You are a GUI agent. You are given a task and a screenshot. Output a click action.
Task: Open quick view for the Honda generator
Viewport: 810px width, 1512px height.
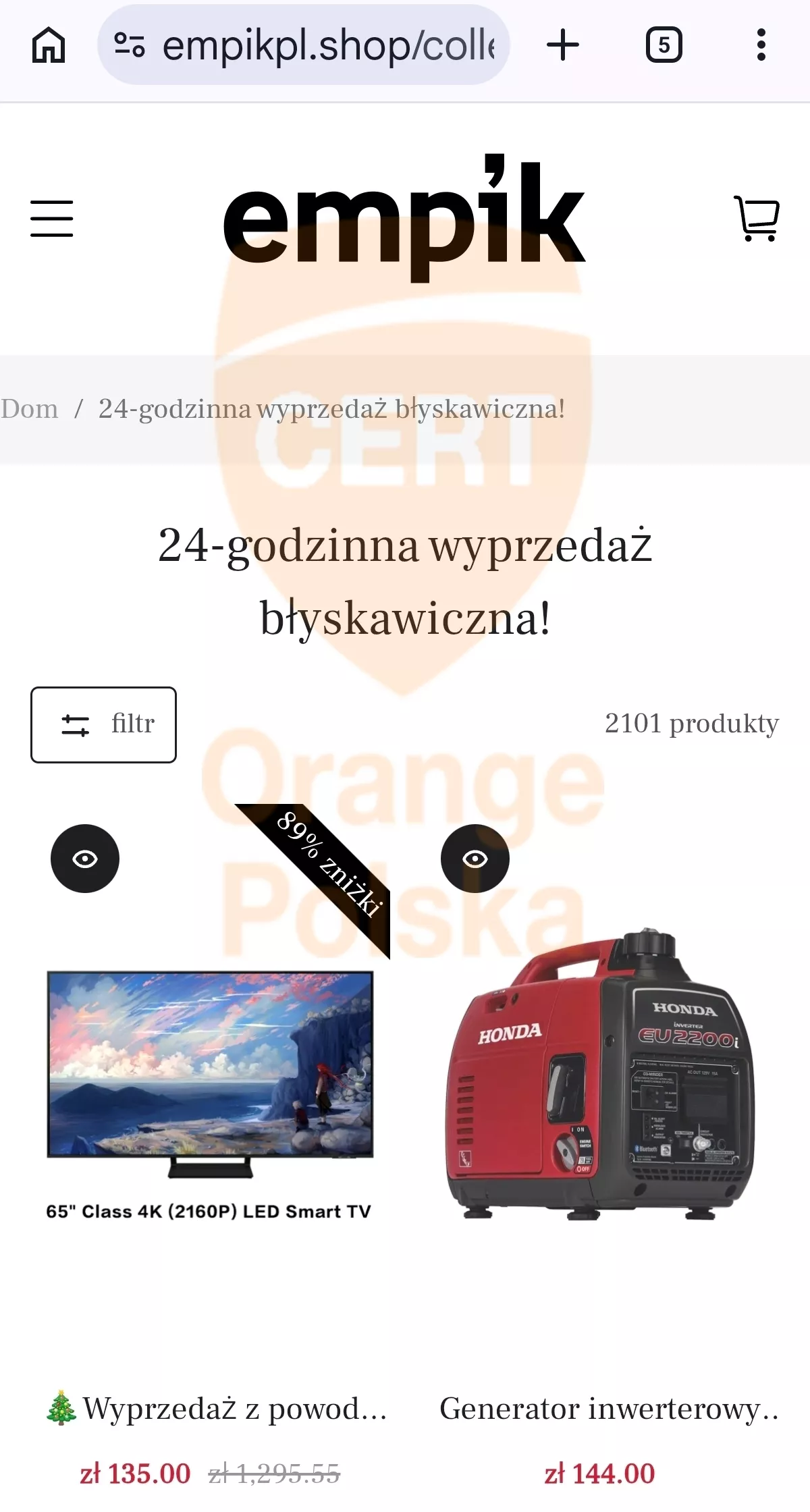476,859
